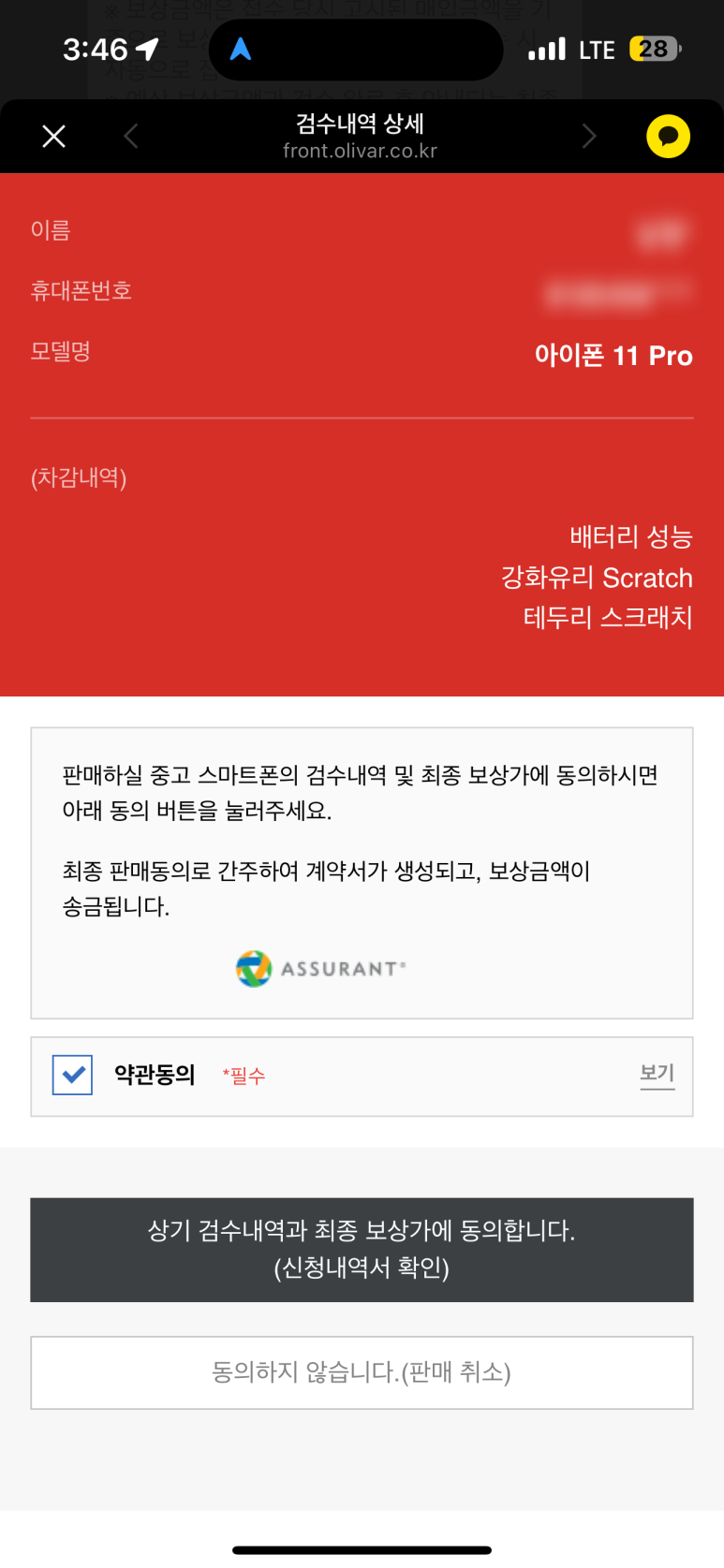Viewport: 724px width, 1568px height.
Task: Select 동의하지 않습니다 to cancel sale
Action: click(362, 1372)
